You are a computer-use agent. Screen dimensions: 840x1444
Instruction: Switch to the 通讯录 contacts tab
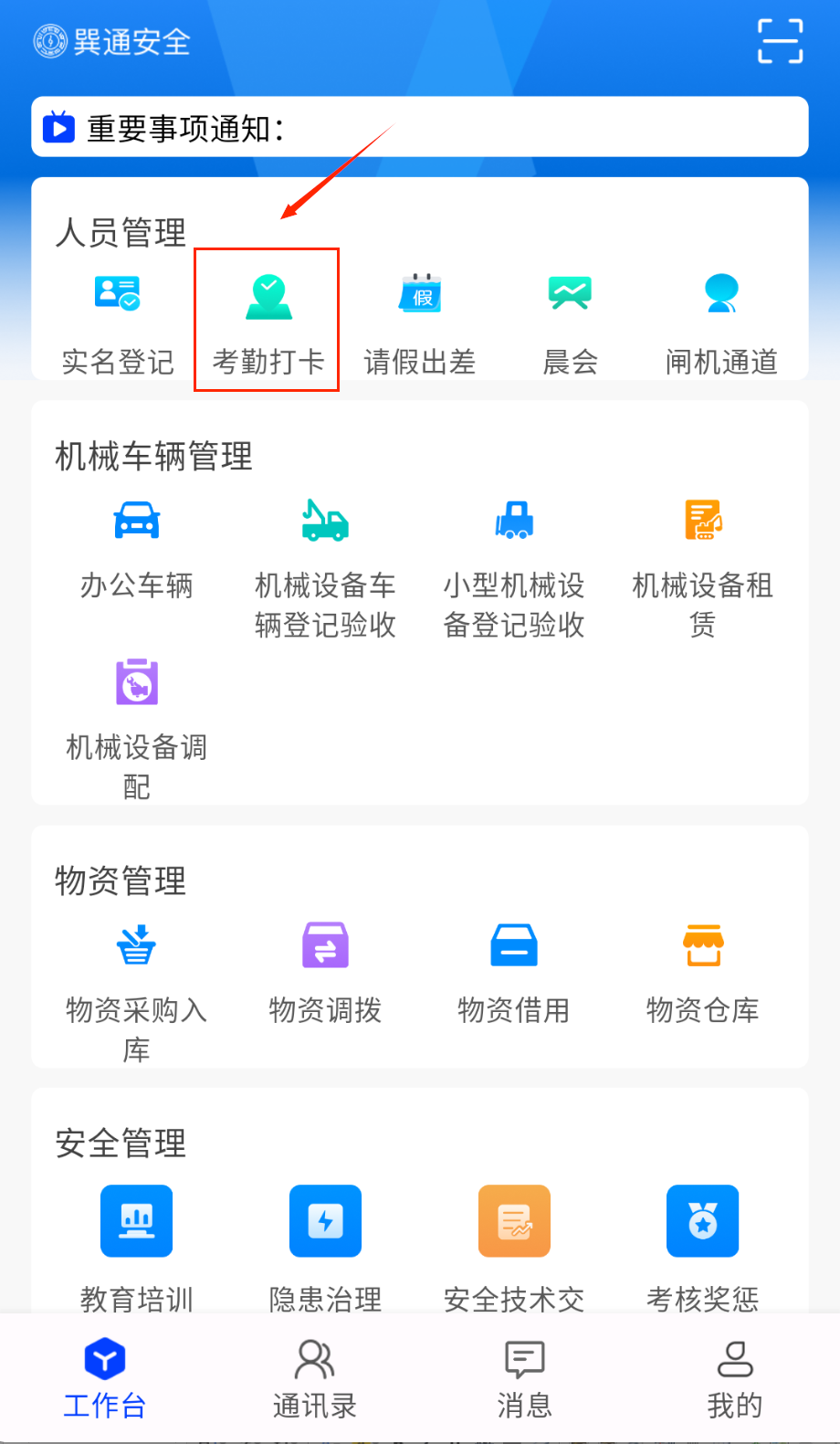(x=315, y=1378)
